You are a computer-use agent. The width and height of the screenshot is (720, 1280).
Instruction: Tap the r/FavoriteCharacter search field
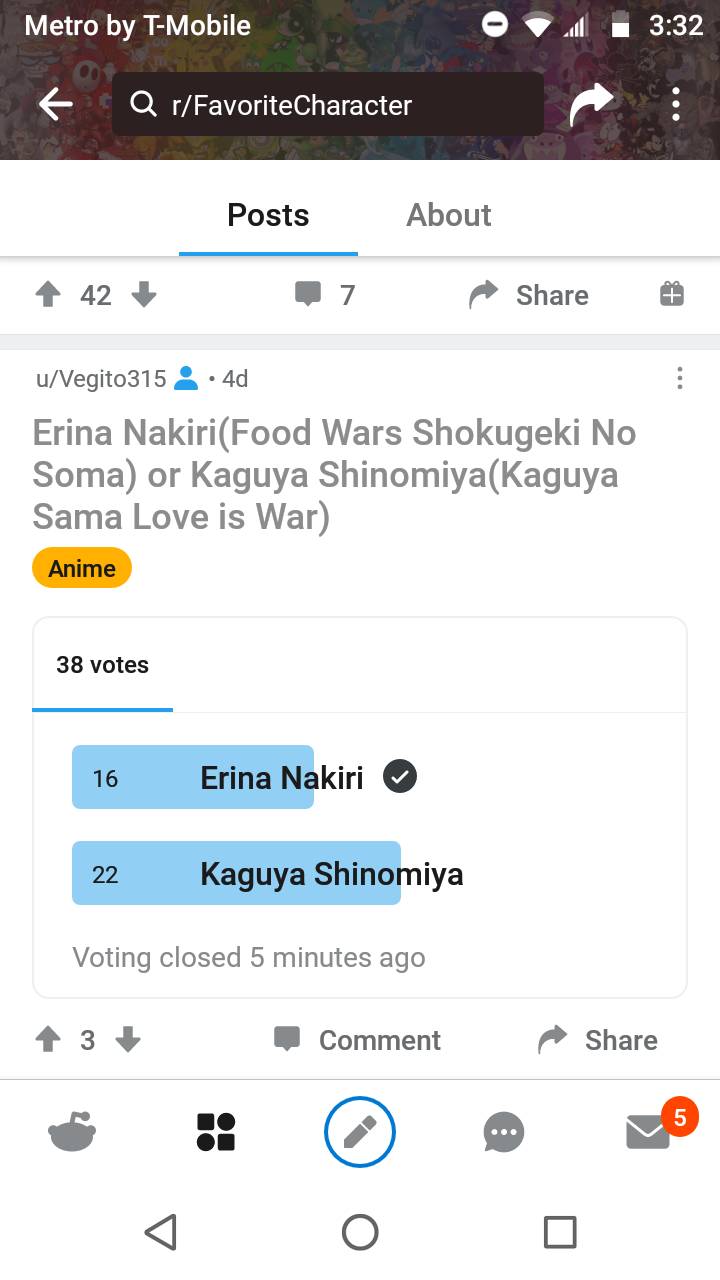pyautogui.click(x=327, y=103)
